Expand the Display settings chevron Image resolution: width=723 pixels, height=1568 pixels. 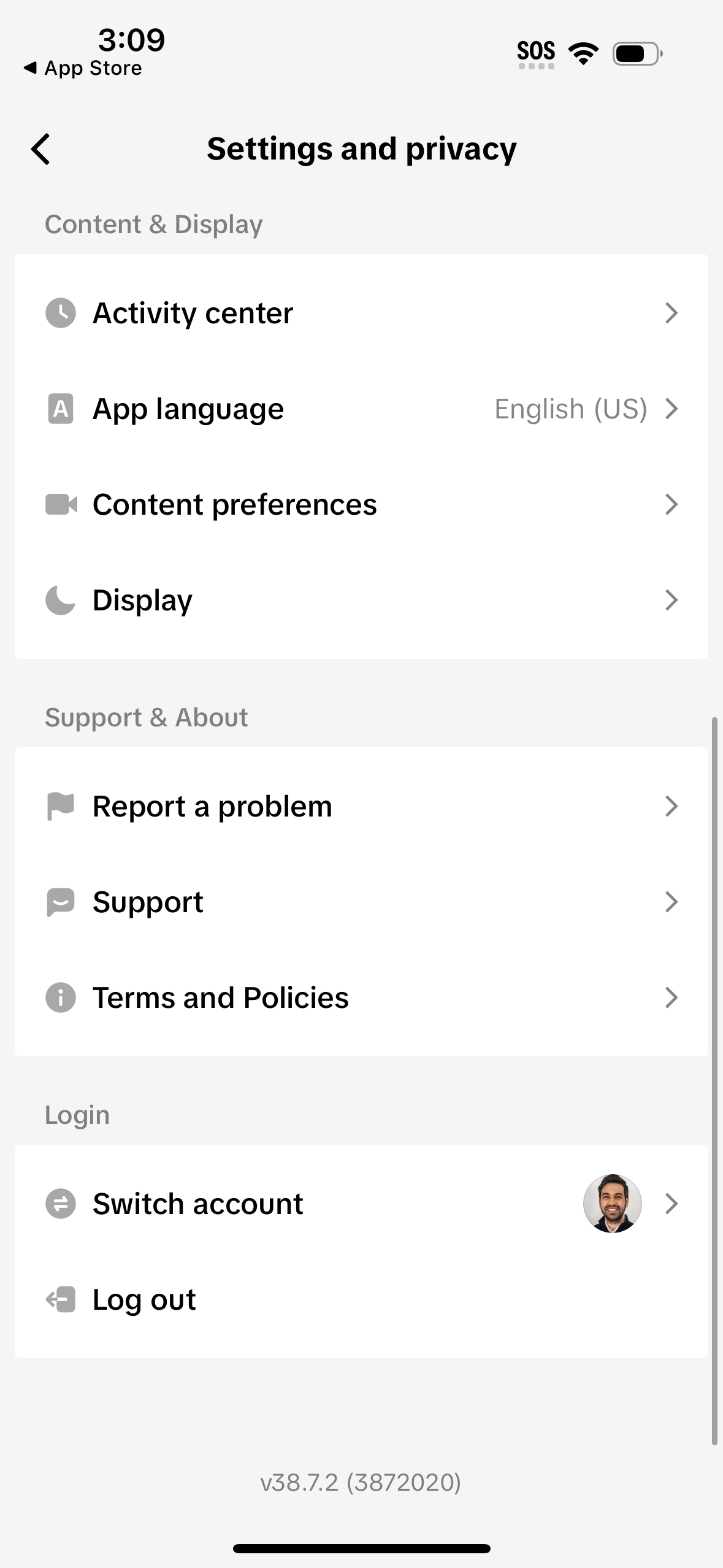coord(672,600)
